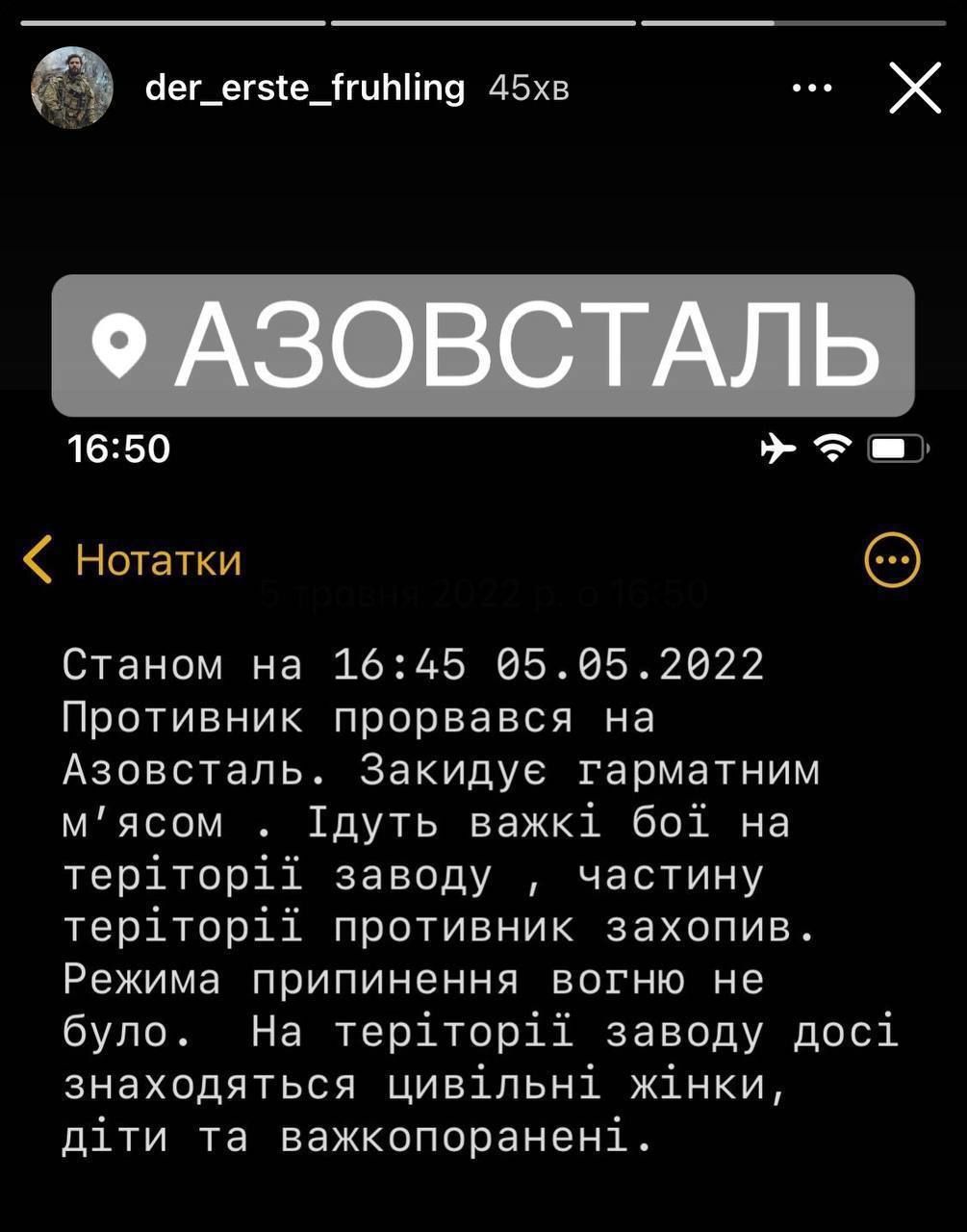Close the story viewer
Screen dimensions: 967x1232
coord(914,89)
